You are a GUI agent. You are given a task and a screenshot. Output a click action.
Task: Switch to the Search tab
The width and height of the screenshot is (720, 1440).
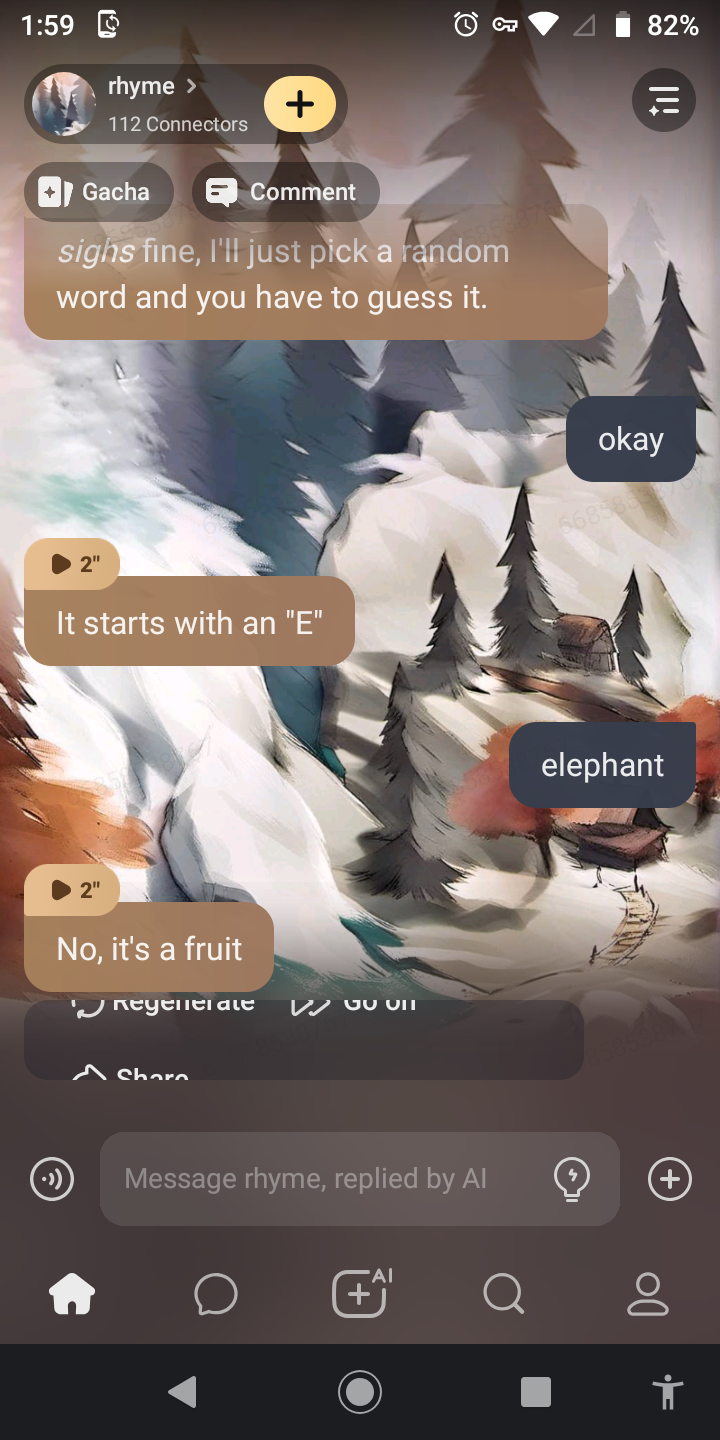click(x=503, y=1294)
